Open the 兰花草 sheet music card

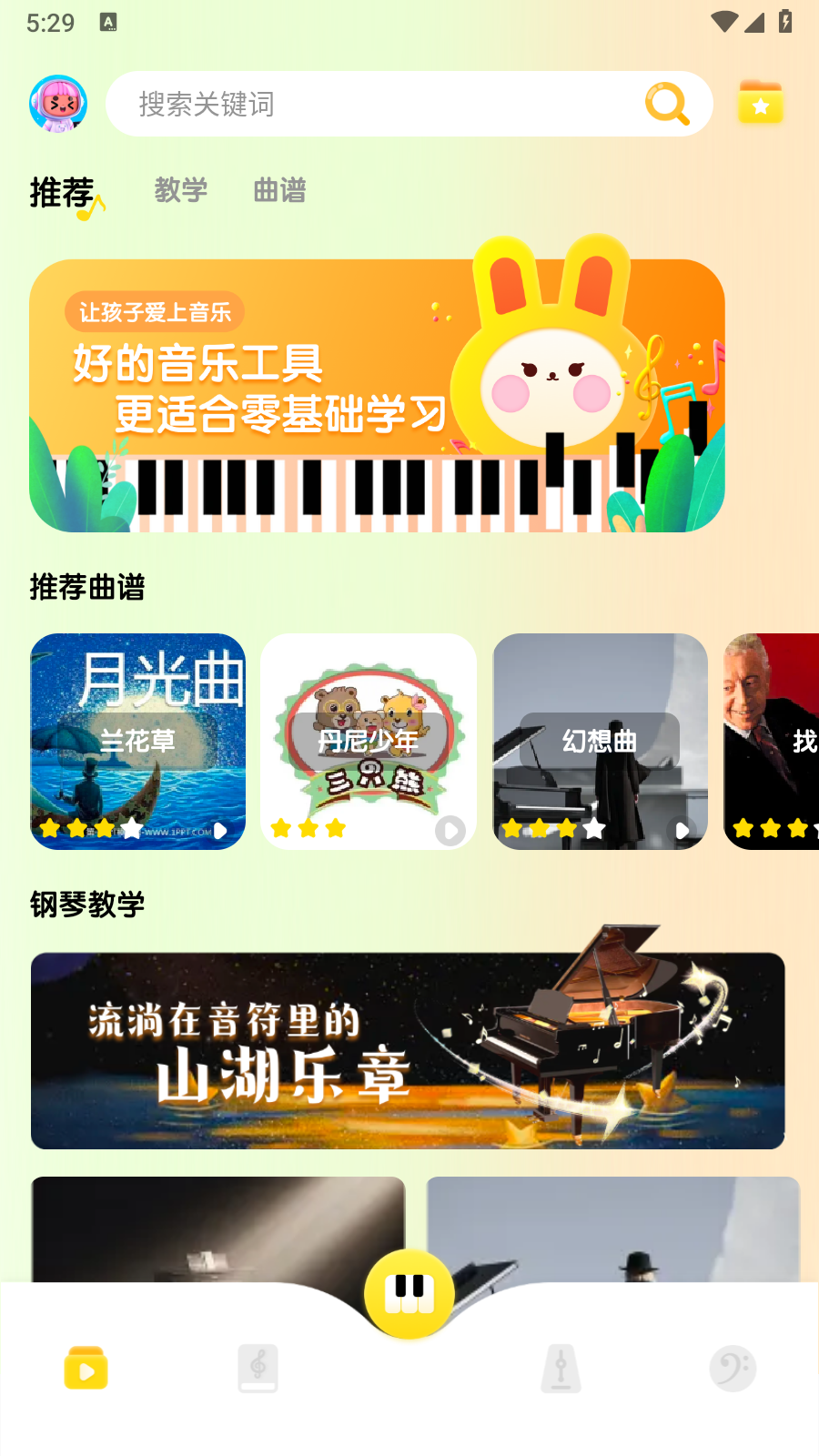pyautogui.click(x=138, y=742)
